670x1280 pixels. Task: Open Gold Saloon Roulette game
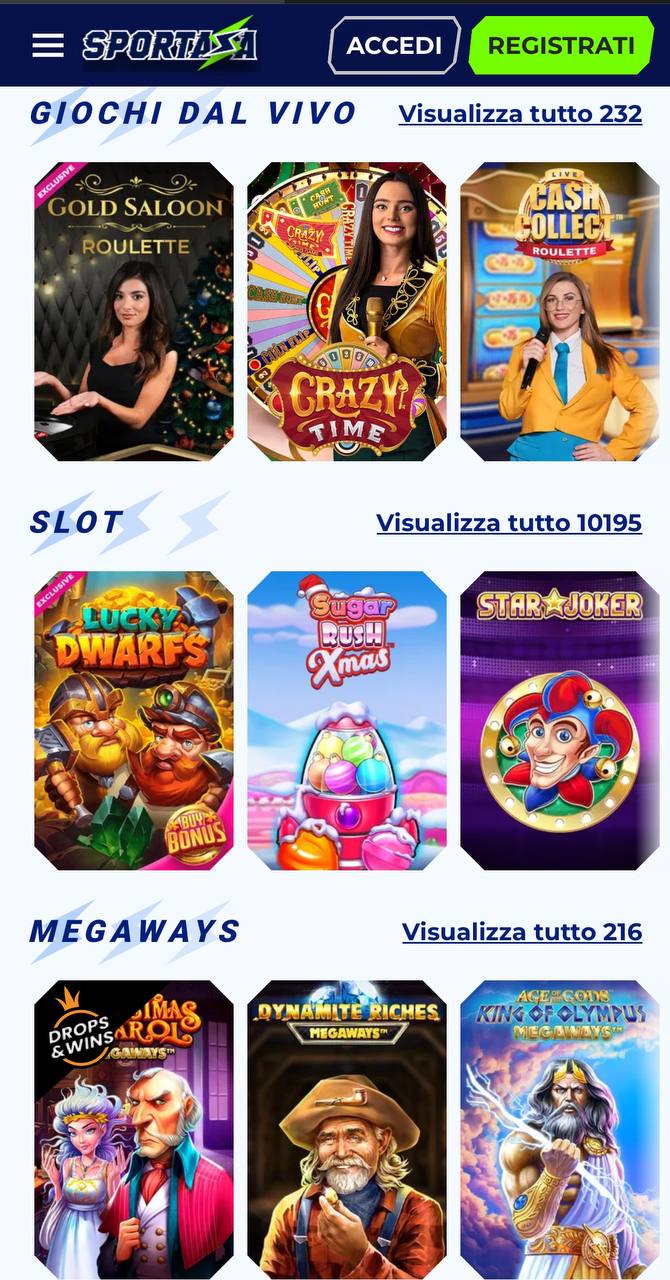tap(134, 311)
